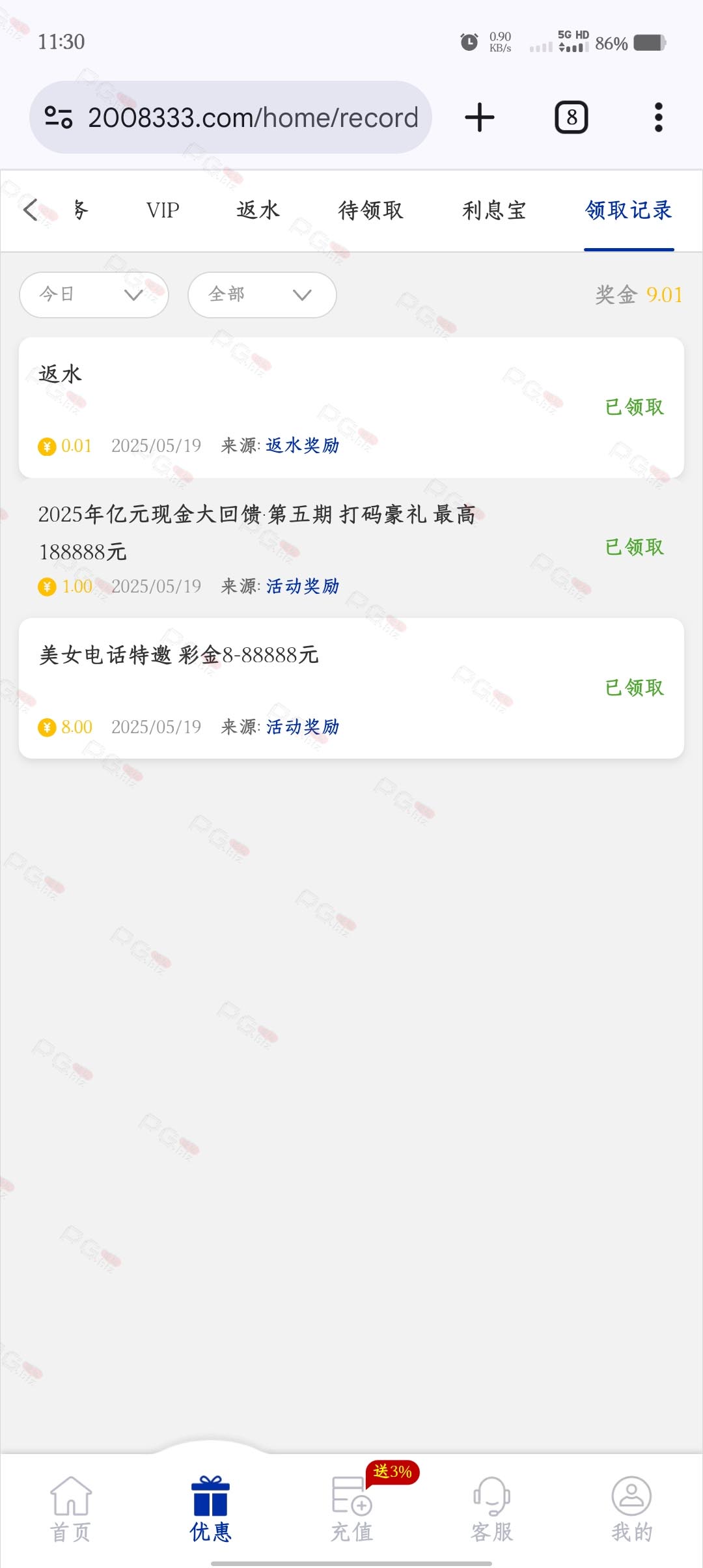Select the 优惠 bottom tab
This screenshot has width=703, height=1568.
211,1509
